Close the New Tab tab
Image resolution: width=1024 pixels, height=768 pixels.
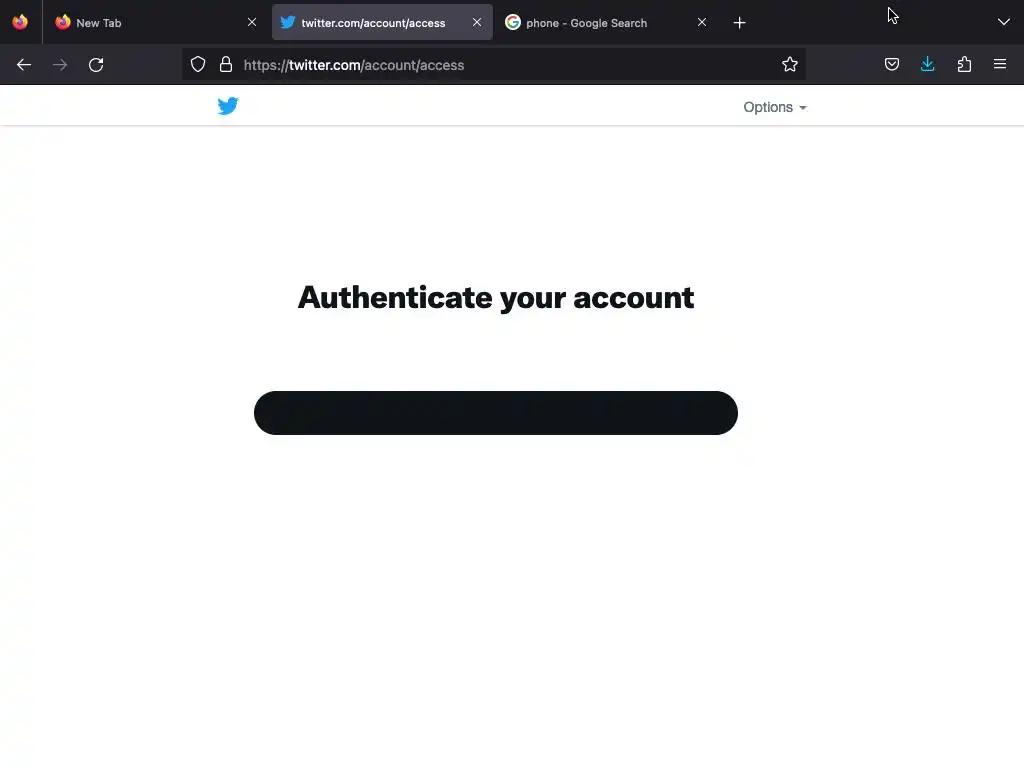click(252, 22)
